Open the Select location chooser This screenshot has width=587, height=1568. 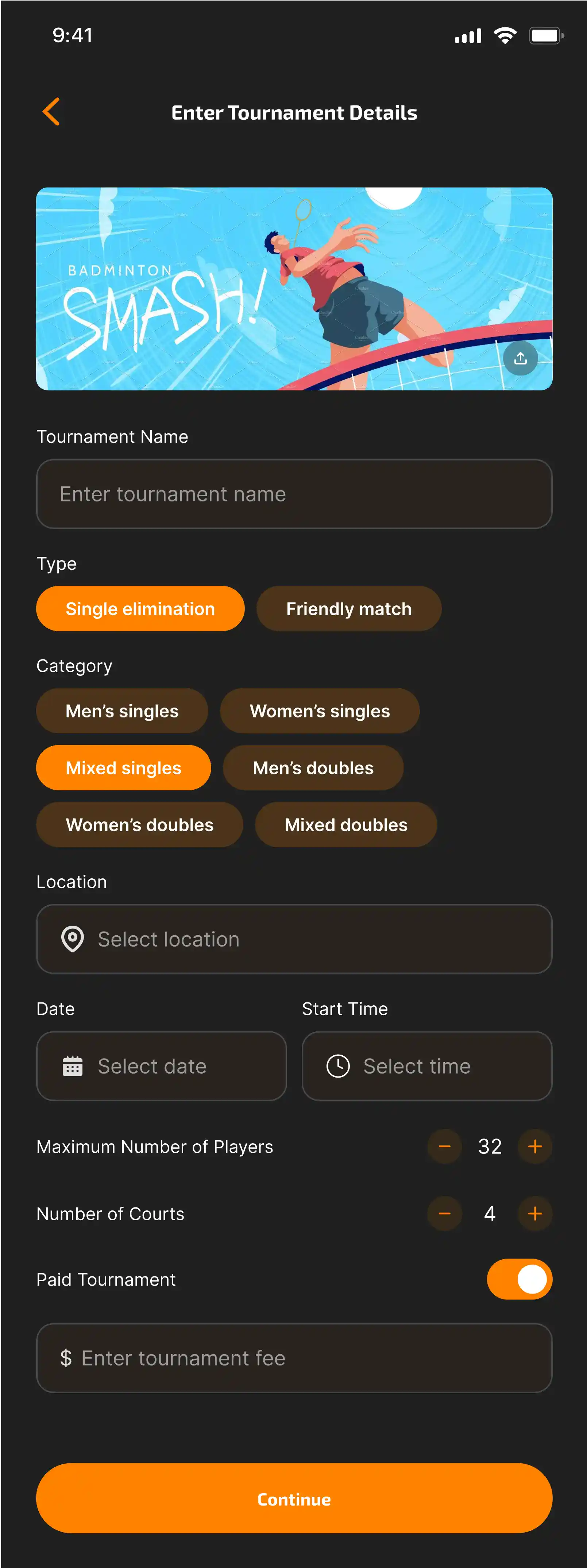coord(294,939)
